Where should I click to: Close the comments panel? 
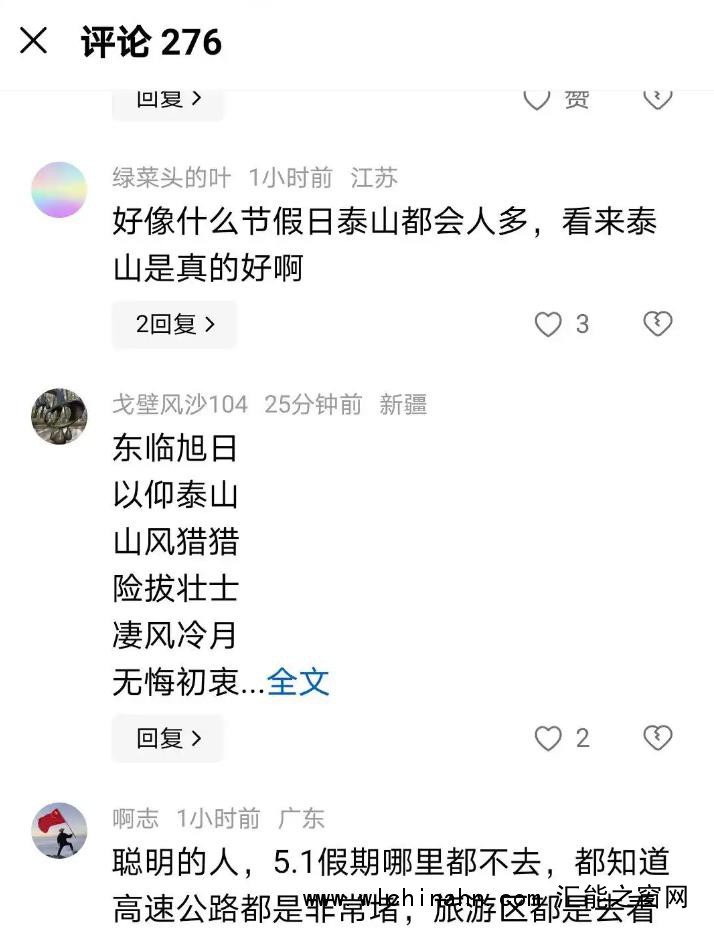(x=33, y=41)
